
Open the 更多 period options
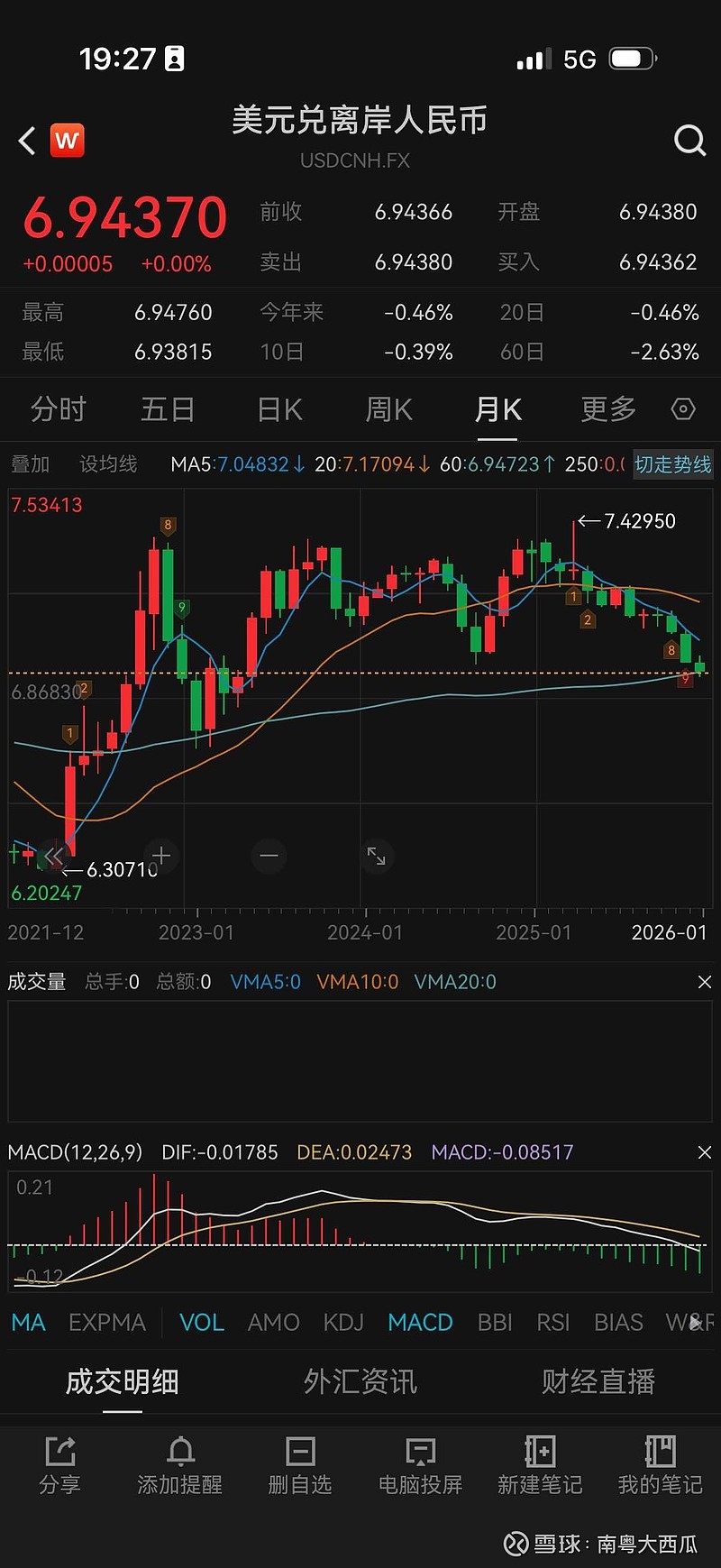point(607,409)
